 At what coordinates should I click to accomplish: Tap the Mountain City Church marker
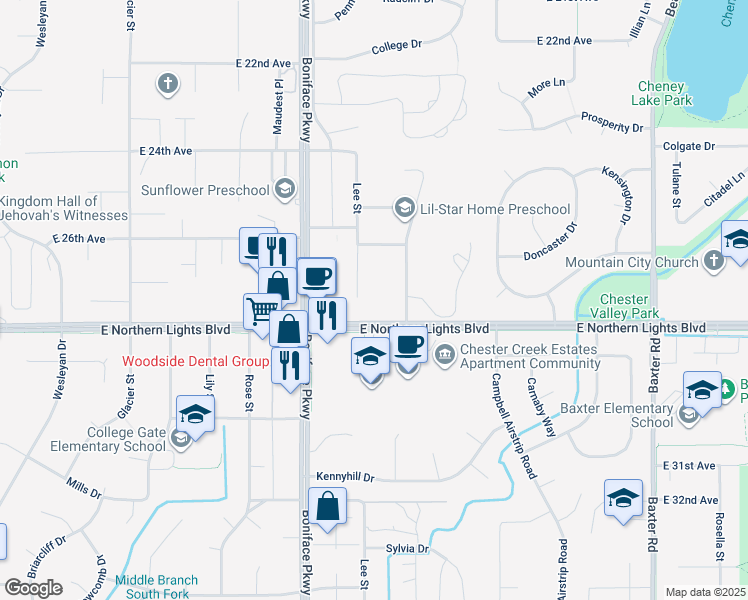713,262
